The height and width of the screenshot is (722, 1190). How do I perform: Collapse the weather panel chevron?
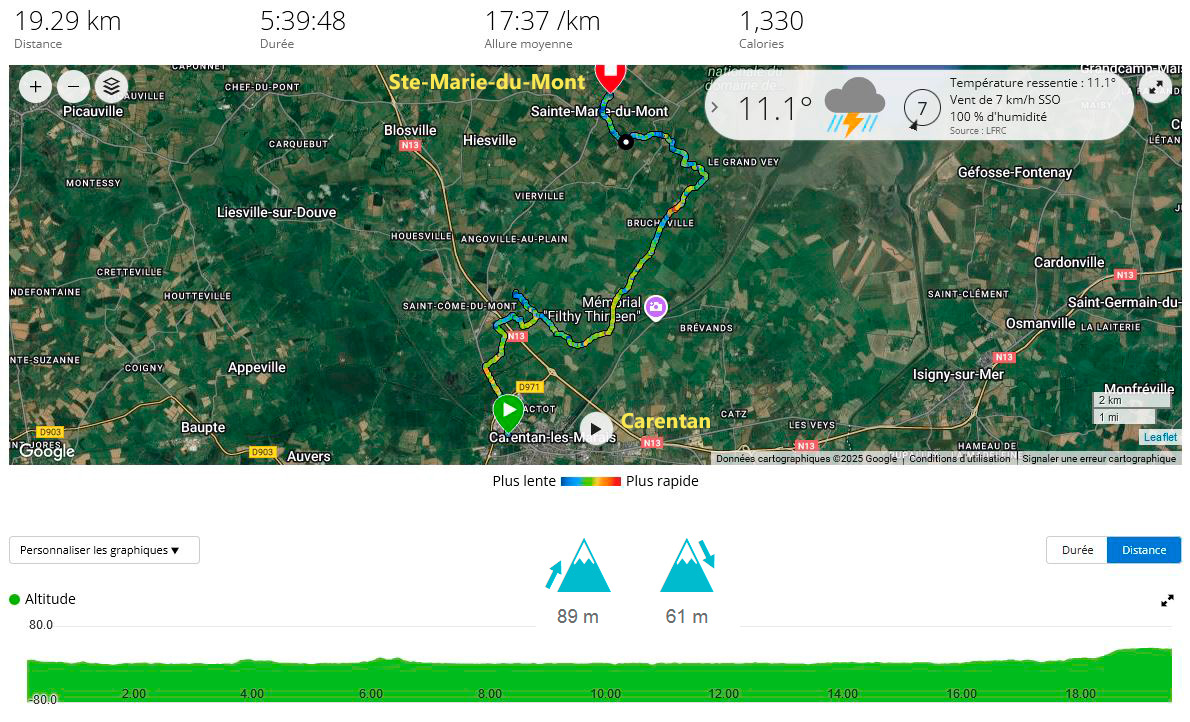pyautogui.click(x=716, y=106)
